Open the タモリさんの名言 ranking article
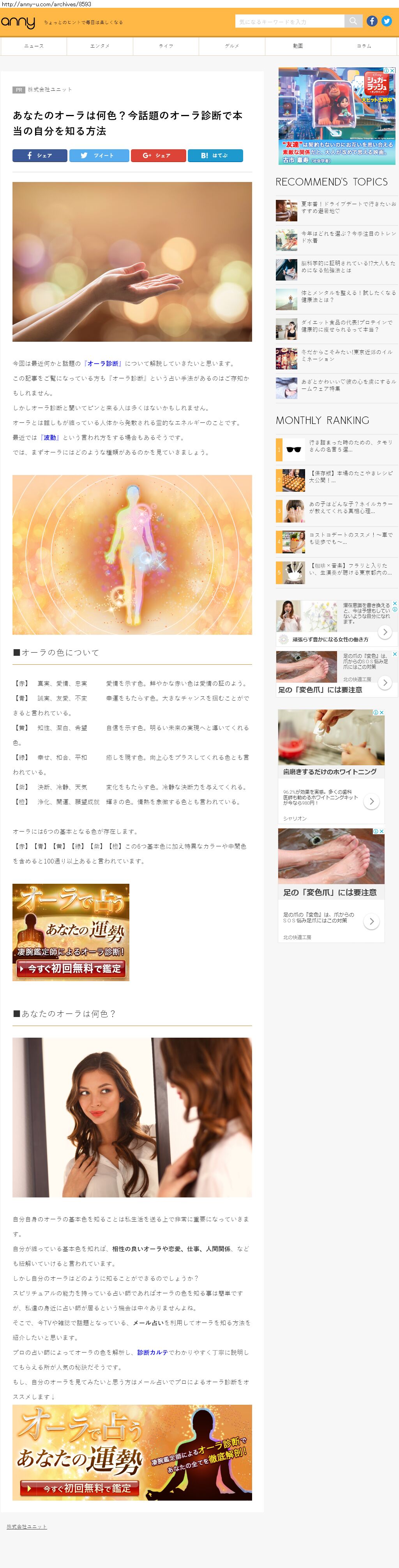Viewport: 399px width, 1568px height. pyautogui.click(x=350, y=446)
